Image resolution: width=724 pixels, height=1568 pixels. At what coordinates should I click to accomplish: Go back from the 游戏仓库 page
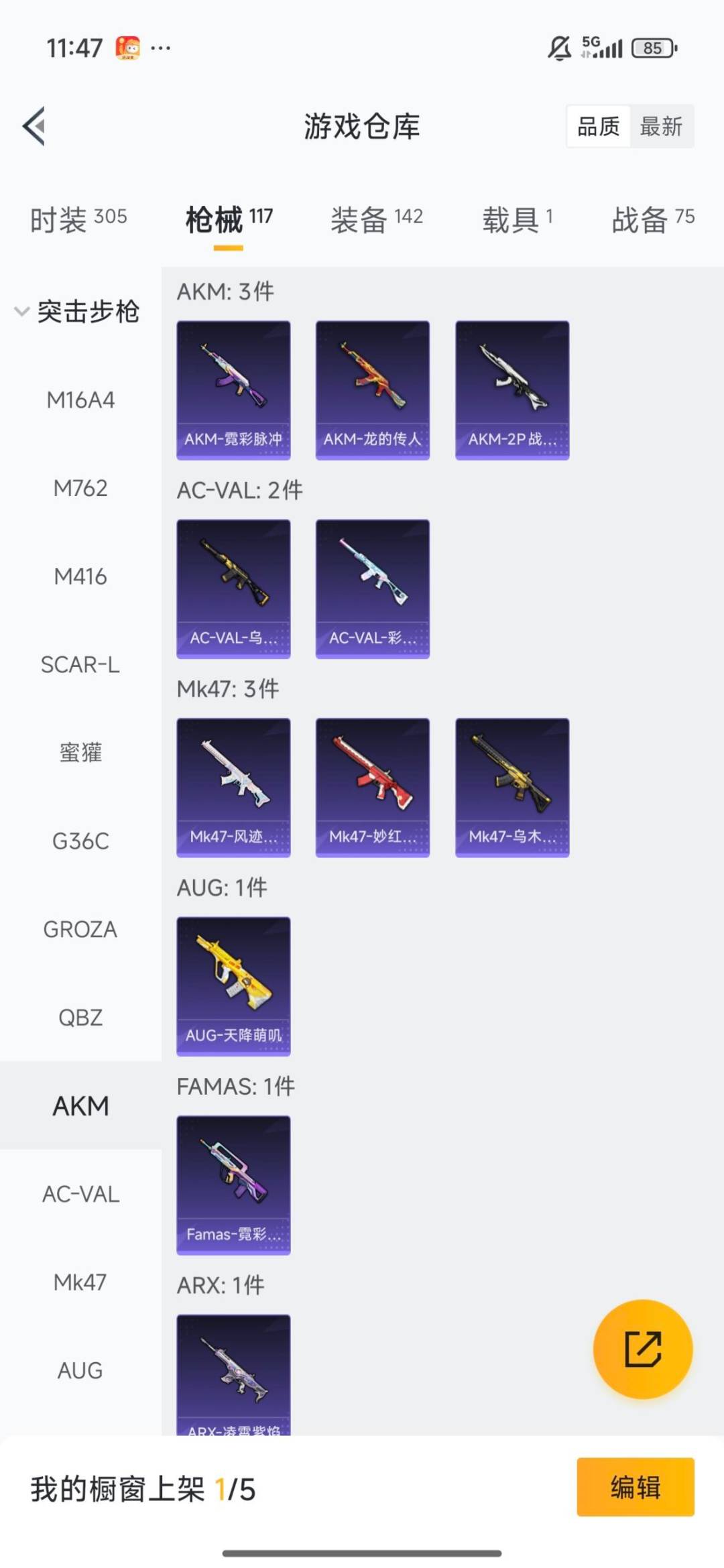click(x=34, y=126)
